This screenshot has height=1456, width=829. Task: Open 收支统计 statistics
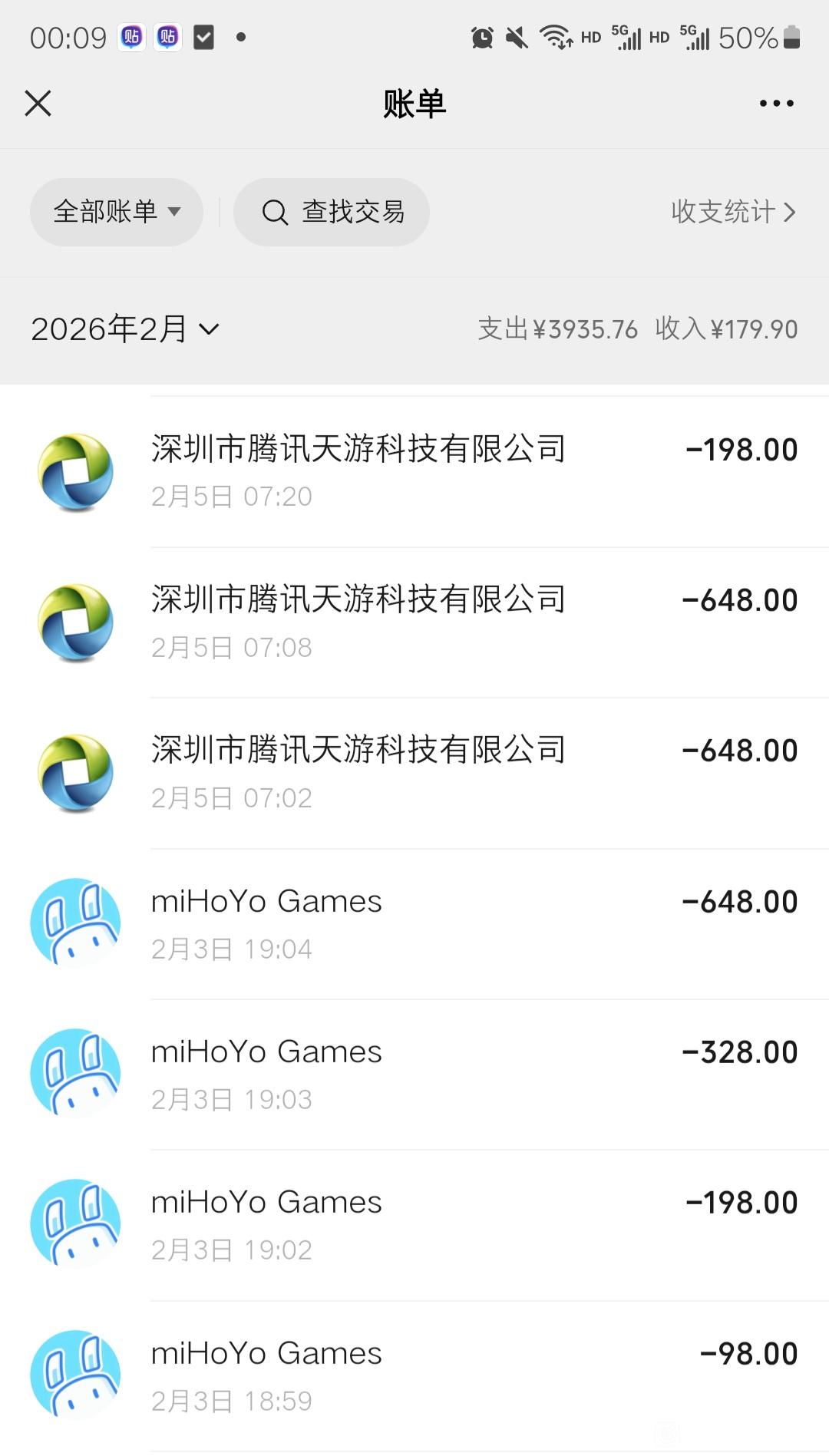click(x=732, y=212)
